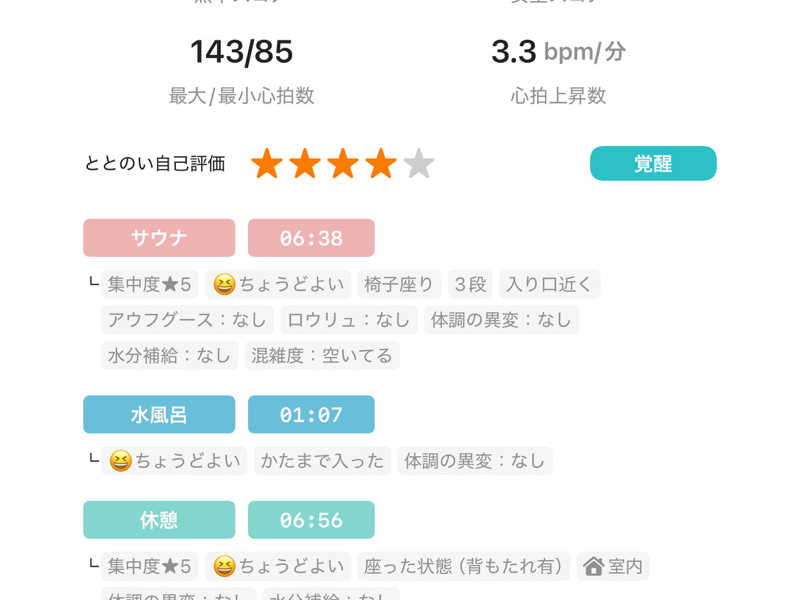Image resolution: width=800 pixels, height=600 pixels.
Task: Tap the 覚醒 badge
Action: pos(653,164)
